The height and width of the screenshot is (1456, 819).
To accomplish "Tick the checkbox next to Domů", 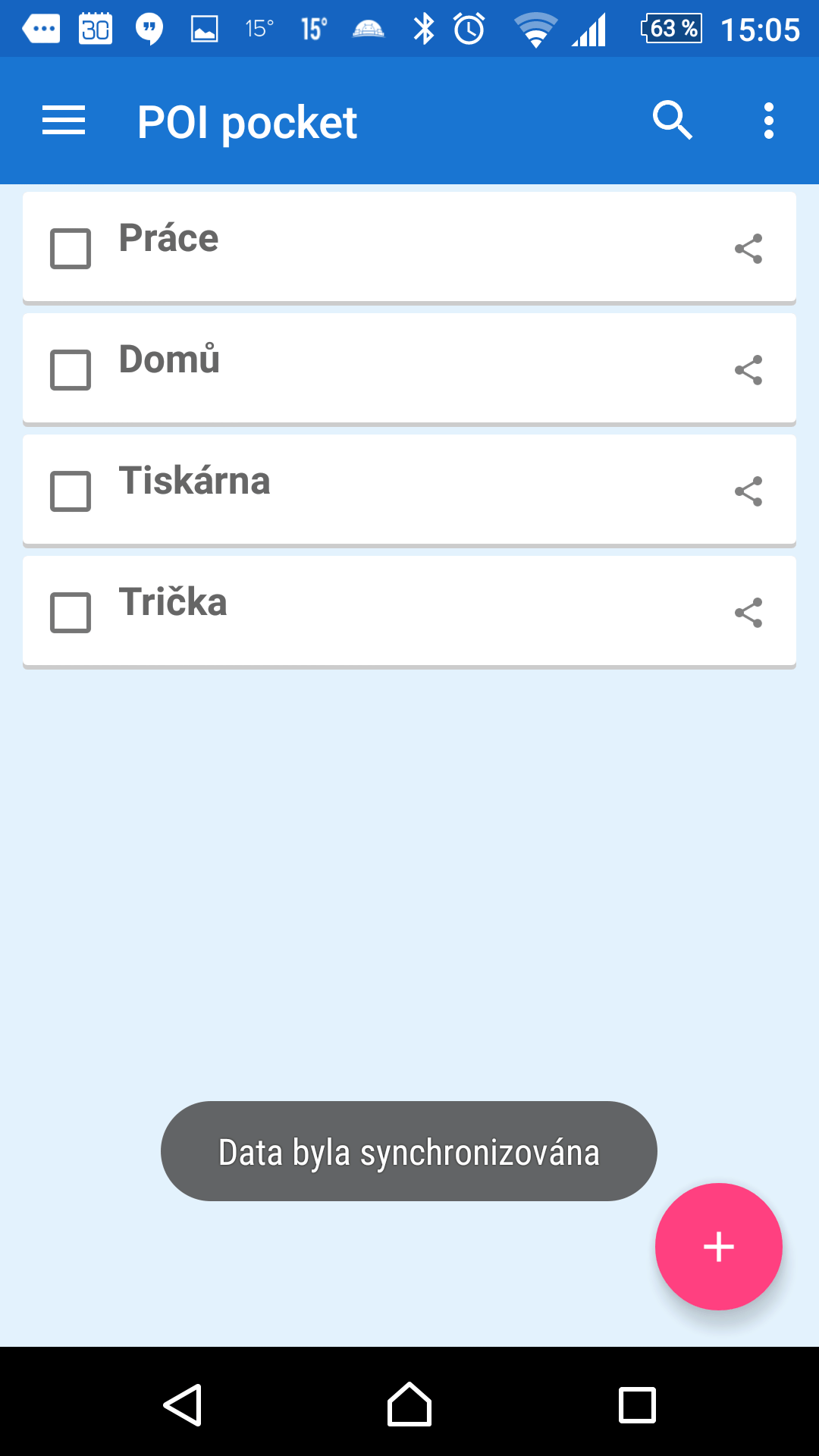I will point(71,370).
